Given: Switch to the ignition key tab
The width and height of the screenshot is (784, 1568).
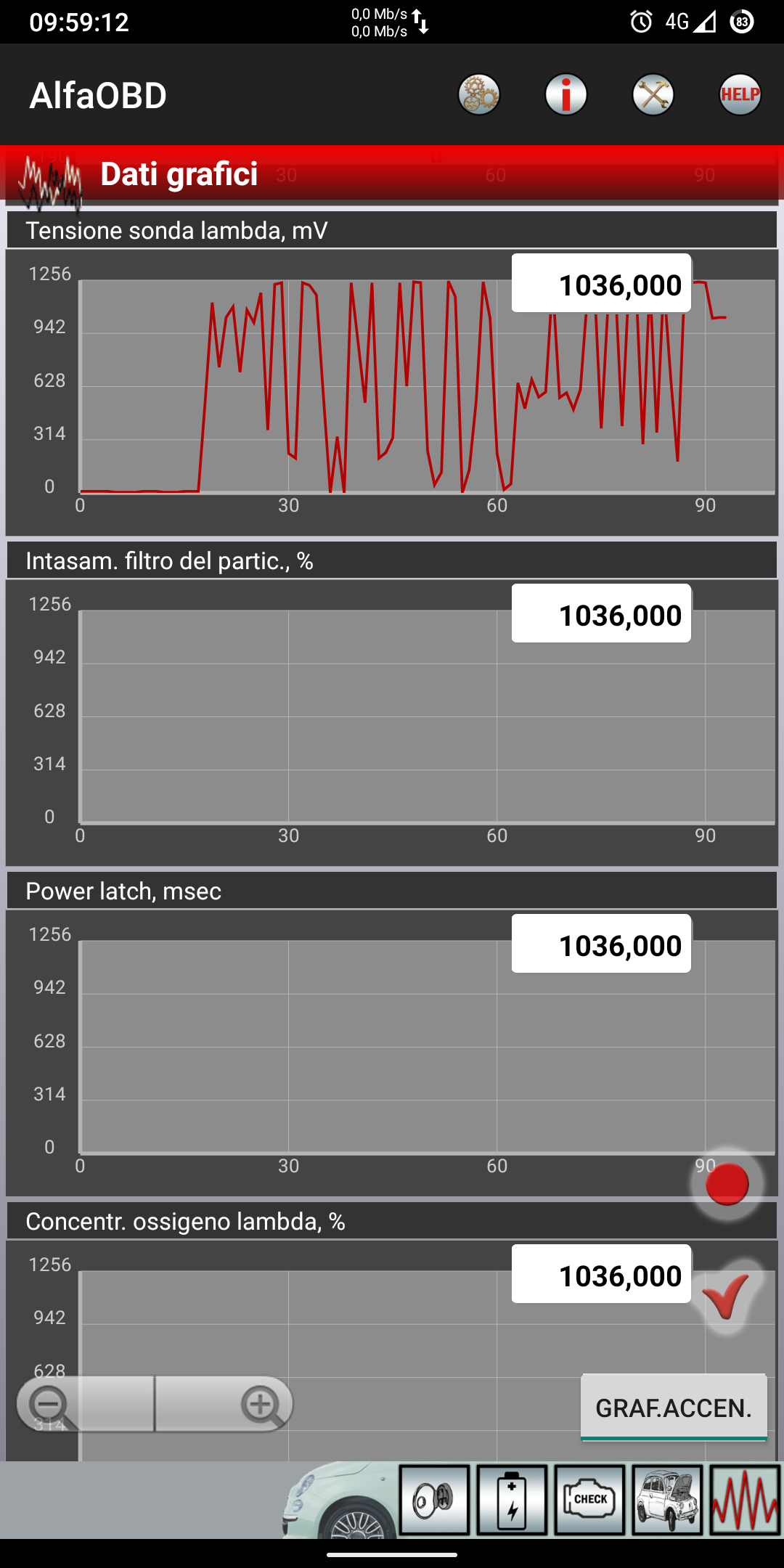Looking at the screenshot, I should click(434, 1500).
